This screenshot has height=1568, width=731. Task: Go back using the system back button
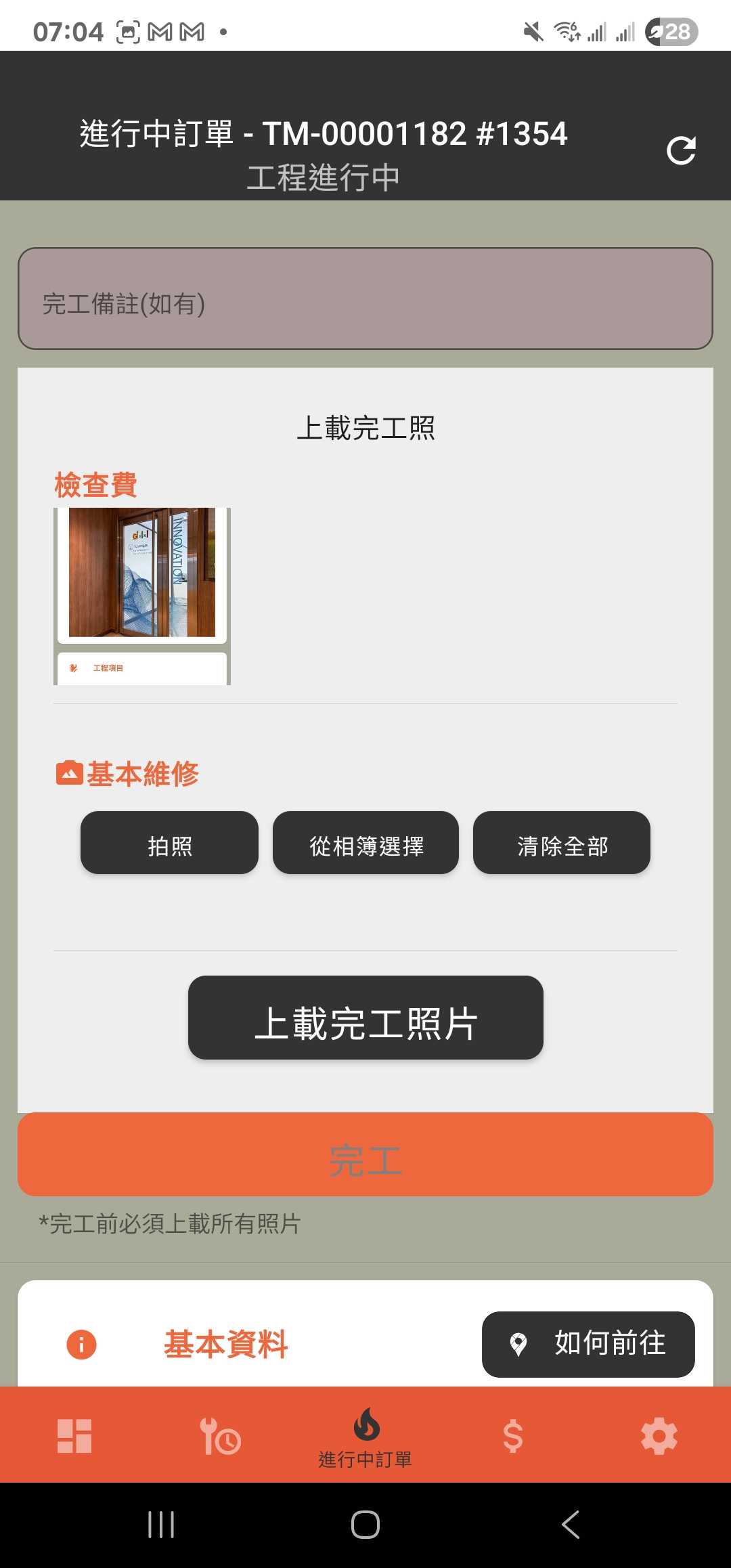click(571, 1525)
